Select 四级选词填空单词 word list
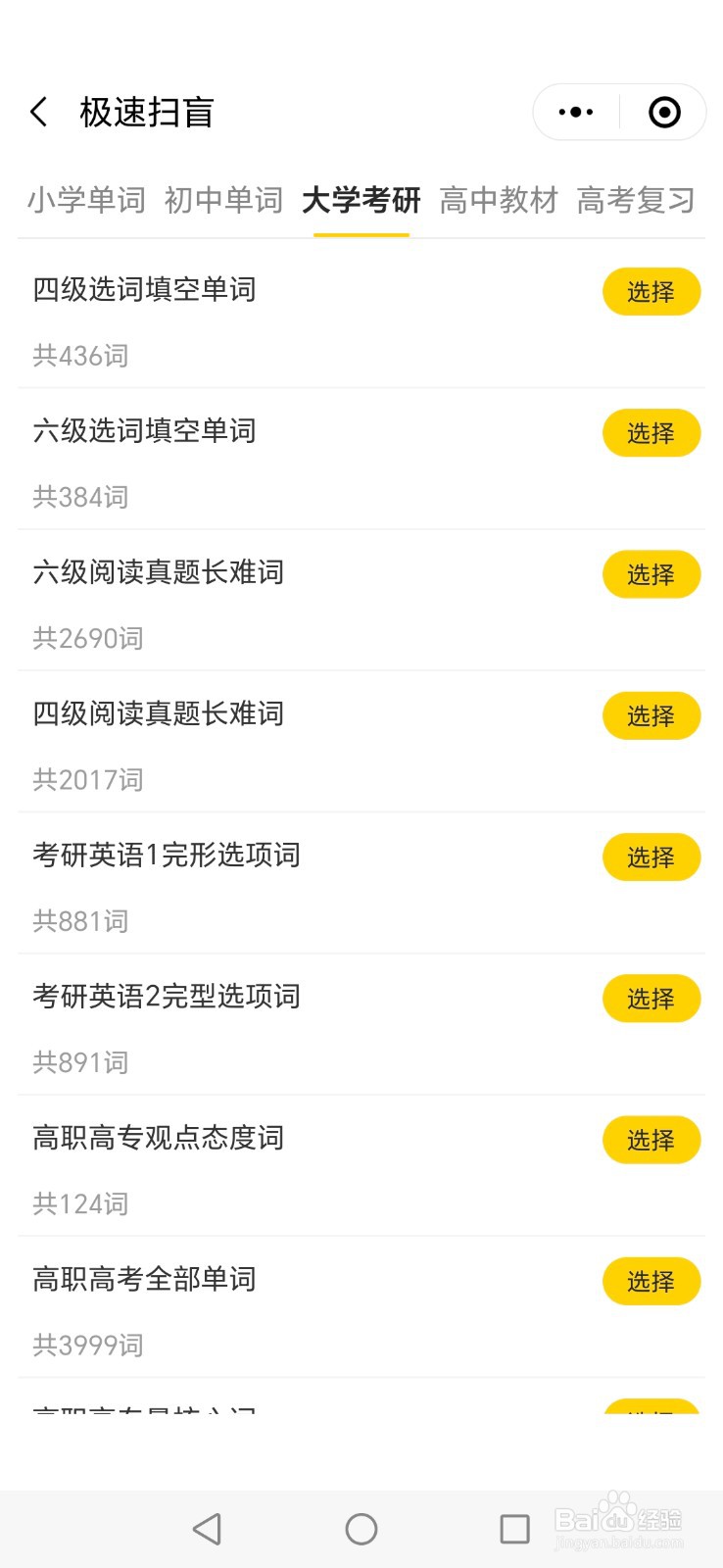Viewport: 723px width, 1568px height. click(651, 292)
